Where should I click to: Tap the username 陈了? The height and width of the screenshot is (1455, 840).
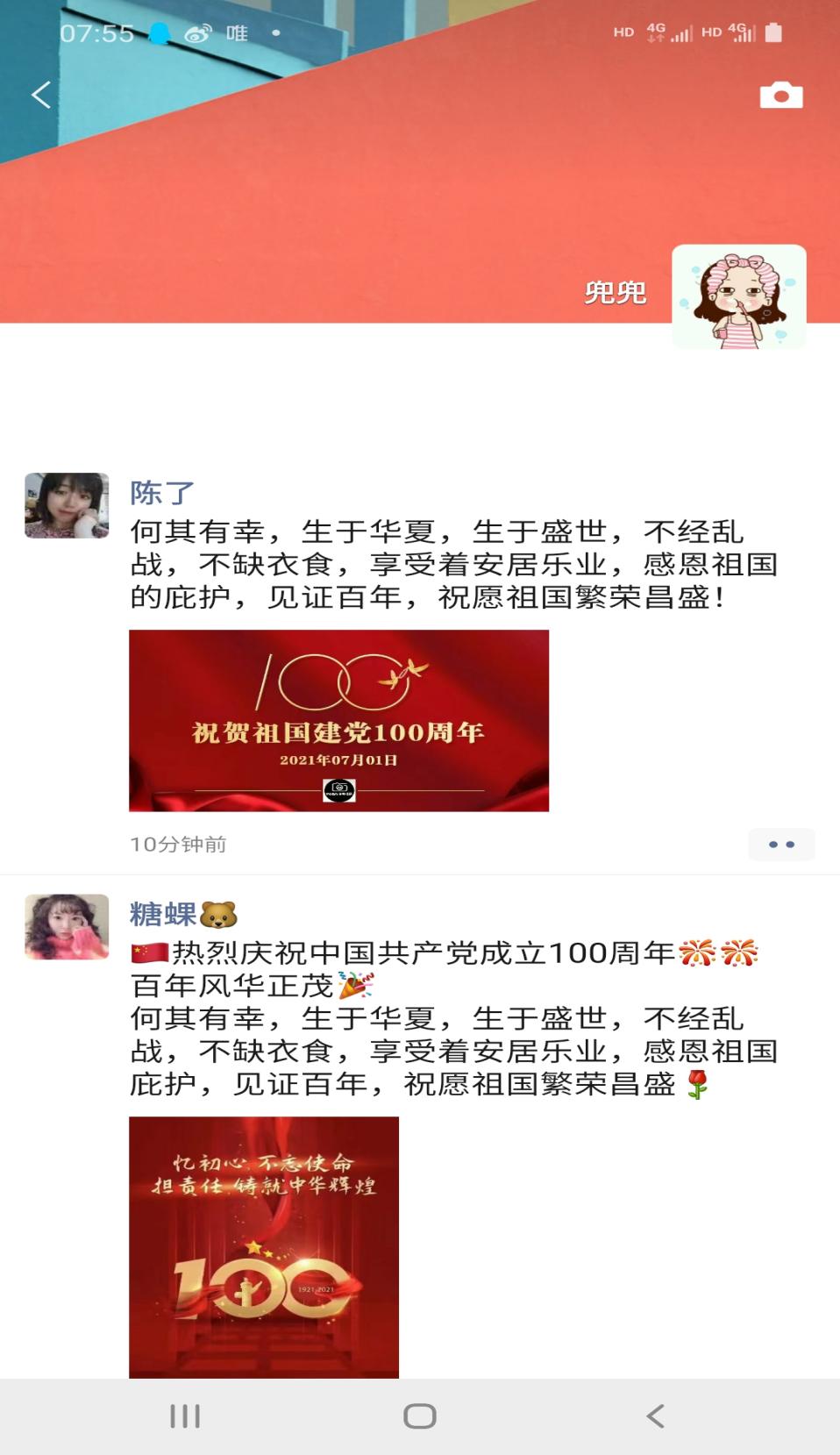tap(162, 493)
